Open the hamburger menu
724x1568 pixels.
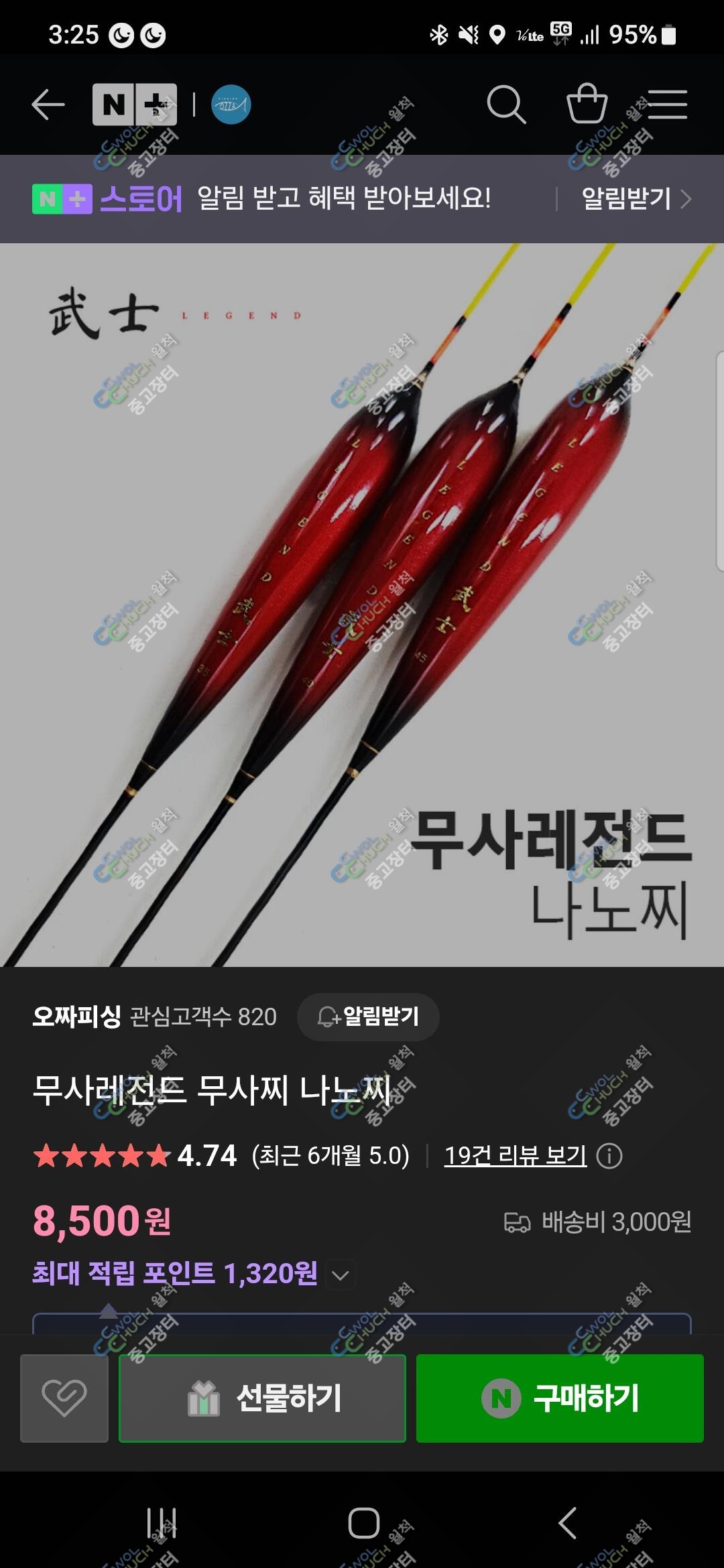[667, 105]
